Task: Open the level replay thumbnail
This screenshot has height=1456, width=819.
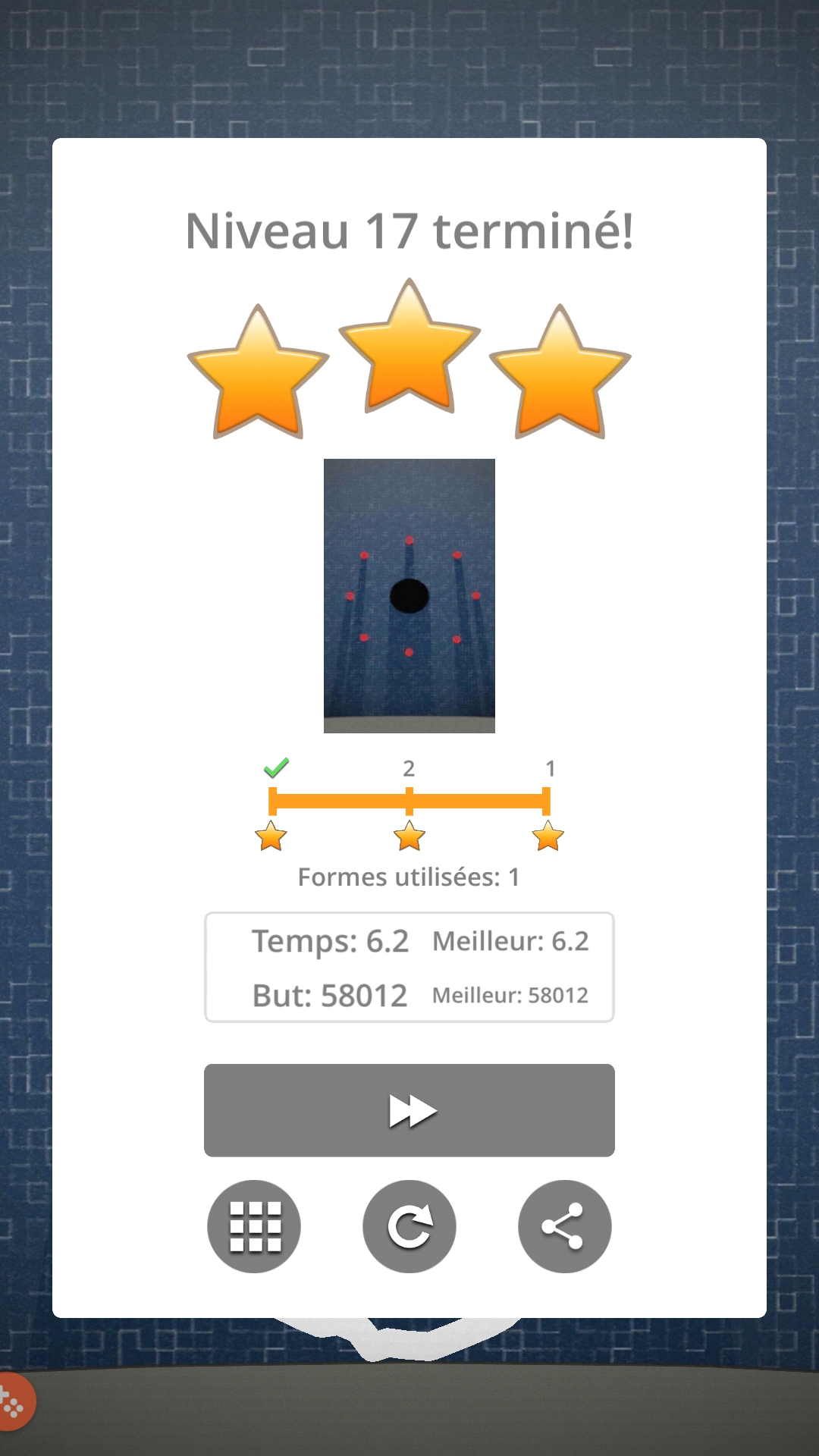Action: coord(409,596)
